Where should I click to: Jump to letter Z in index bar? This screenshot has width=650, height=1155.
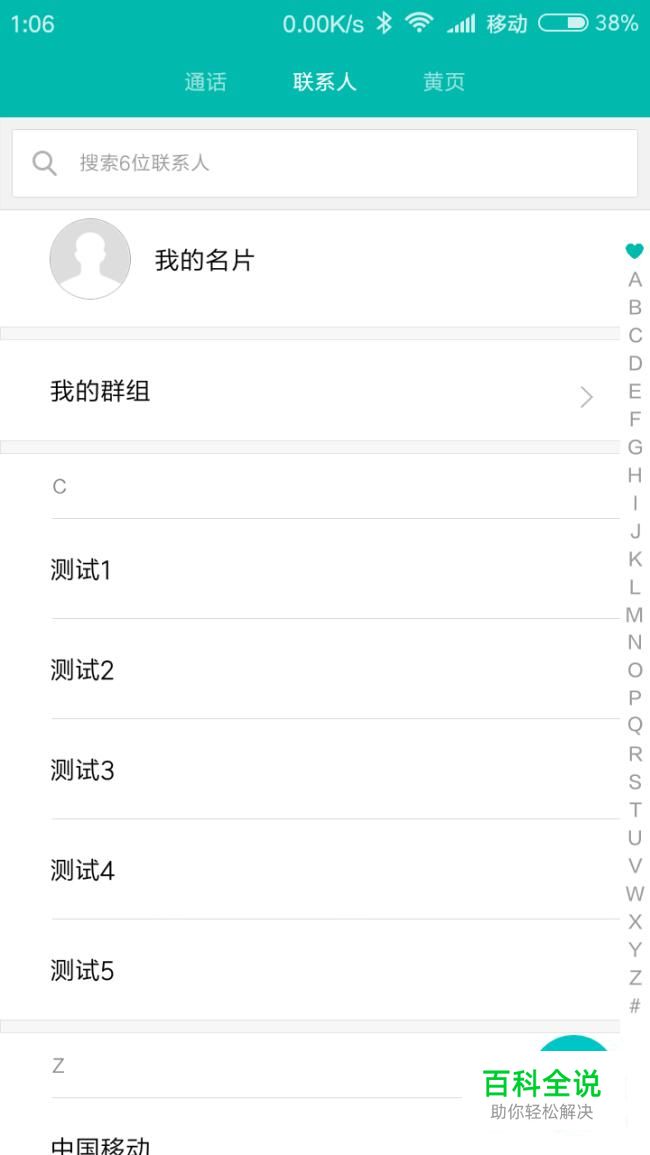[x=634, y=977]
